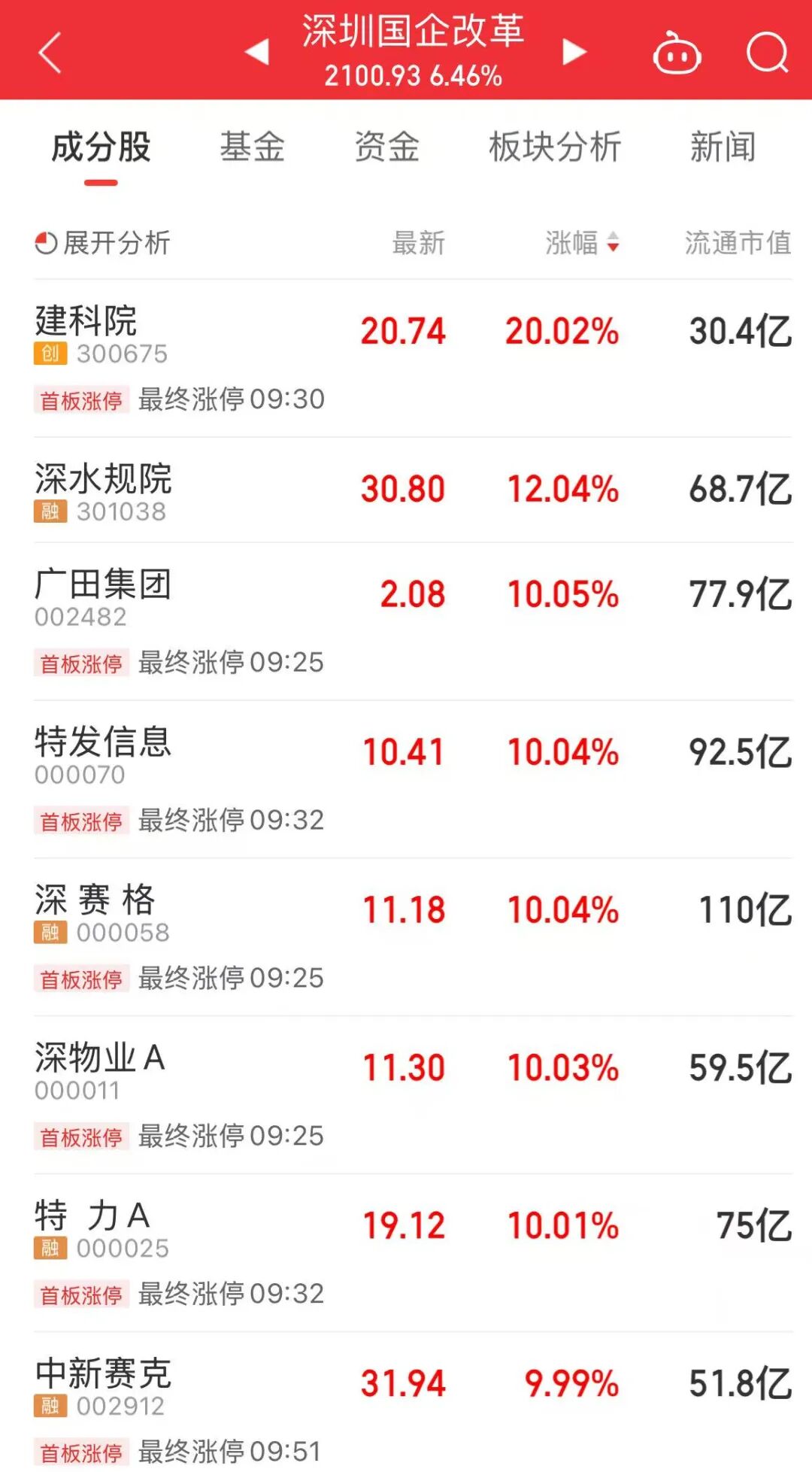Image resolution: width=812 pixels, height=1472 pixels.
Task: Toggle the 首板涨停 tag under 广田集团
Action: click(83, 662)
